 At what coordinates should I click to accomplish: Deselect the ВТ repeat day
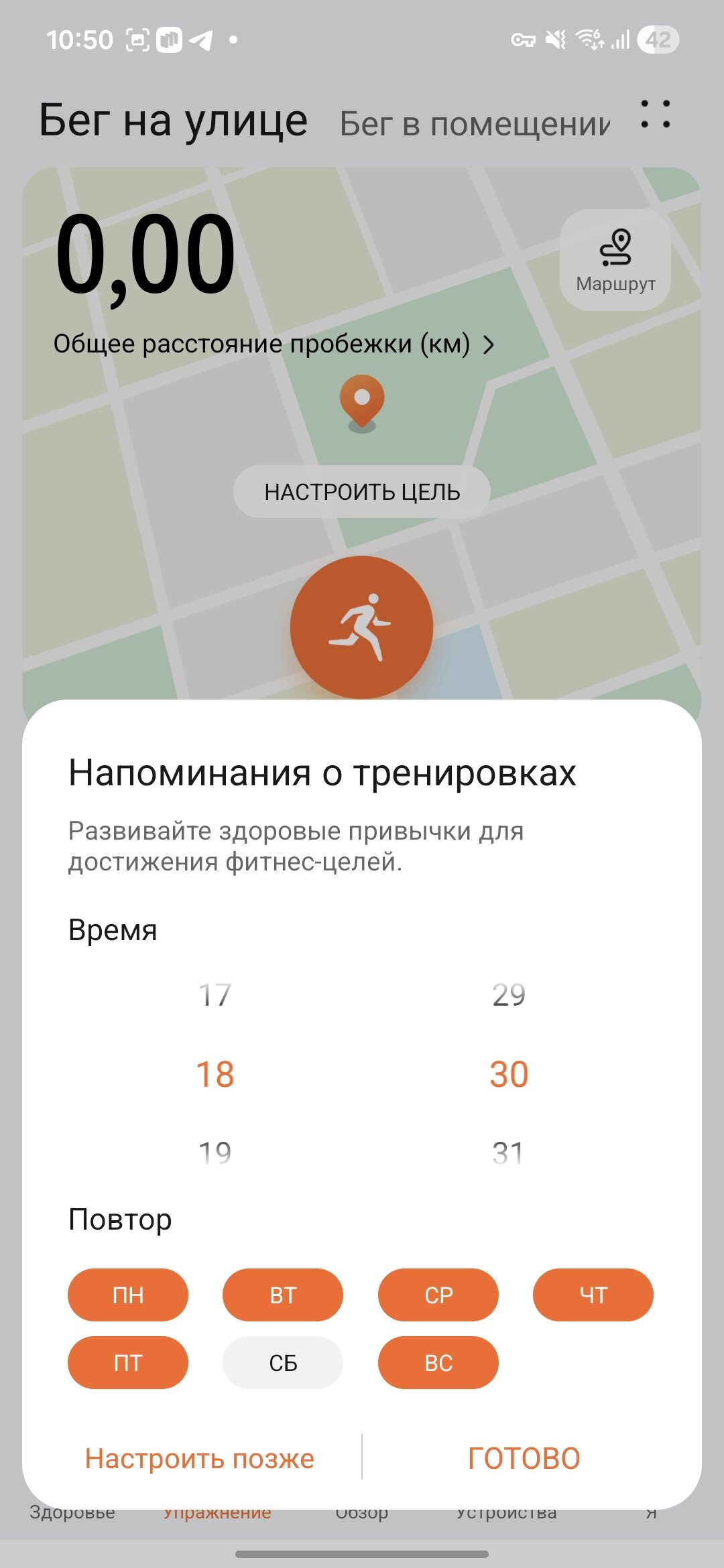pos(282,1295)
